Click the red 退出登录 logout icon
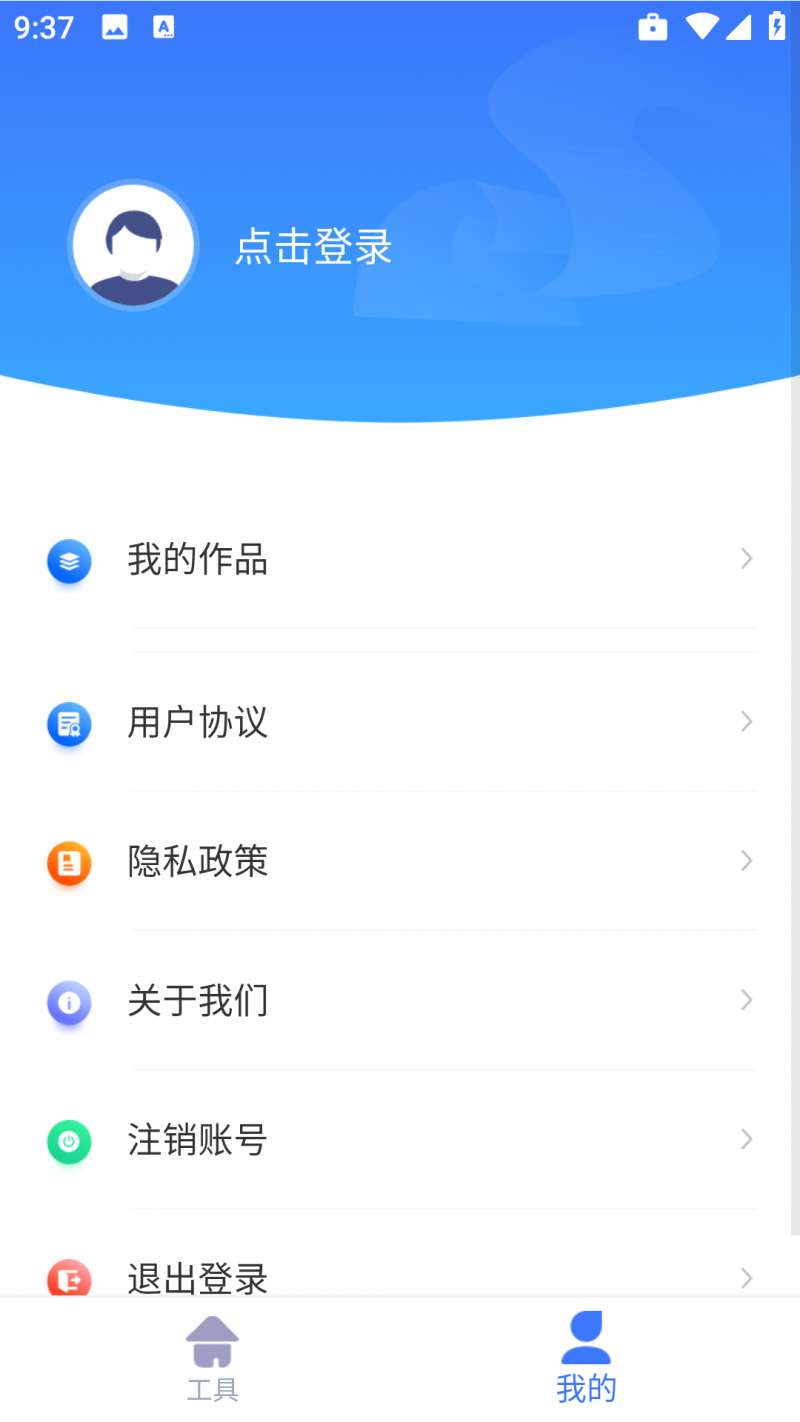Screen dimensions: 800x1422 coord(68,1278)
